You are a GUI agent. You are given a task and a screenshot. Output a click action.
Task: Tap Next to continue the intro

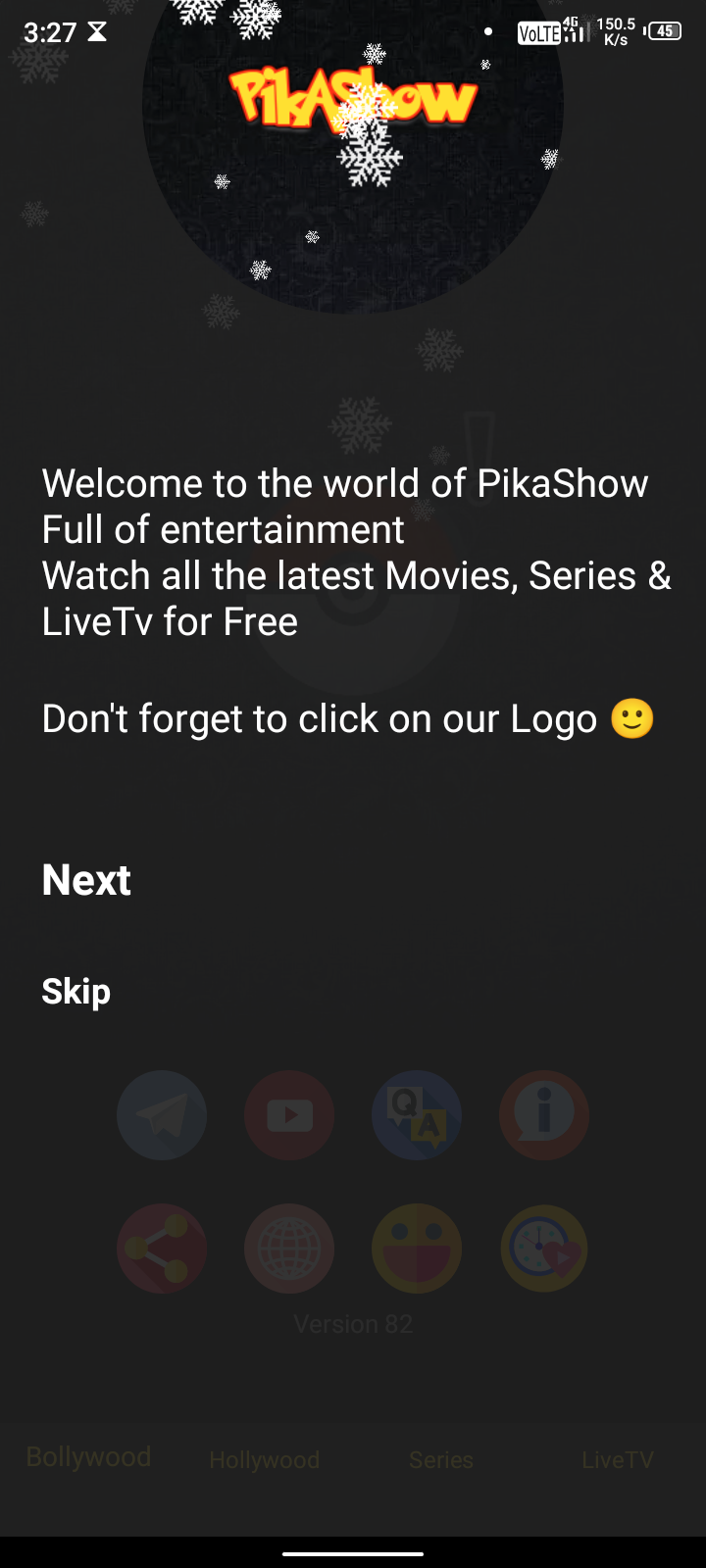click(x=86, y=880)
